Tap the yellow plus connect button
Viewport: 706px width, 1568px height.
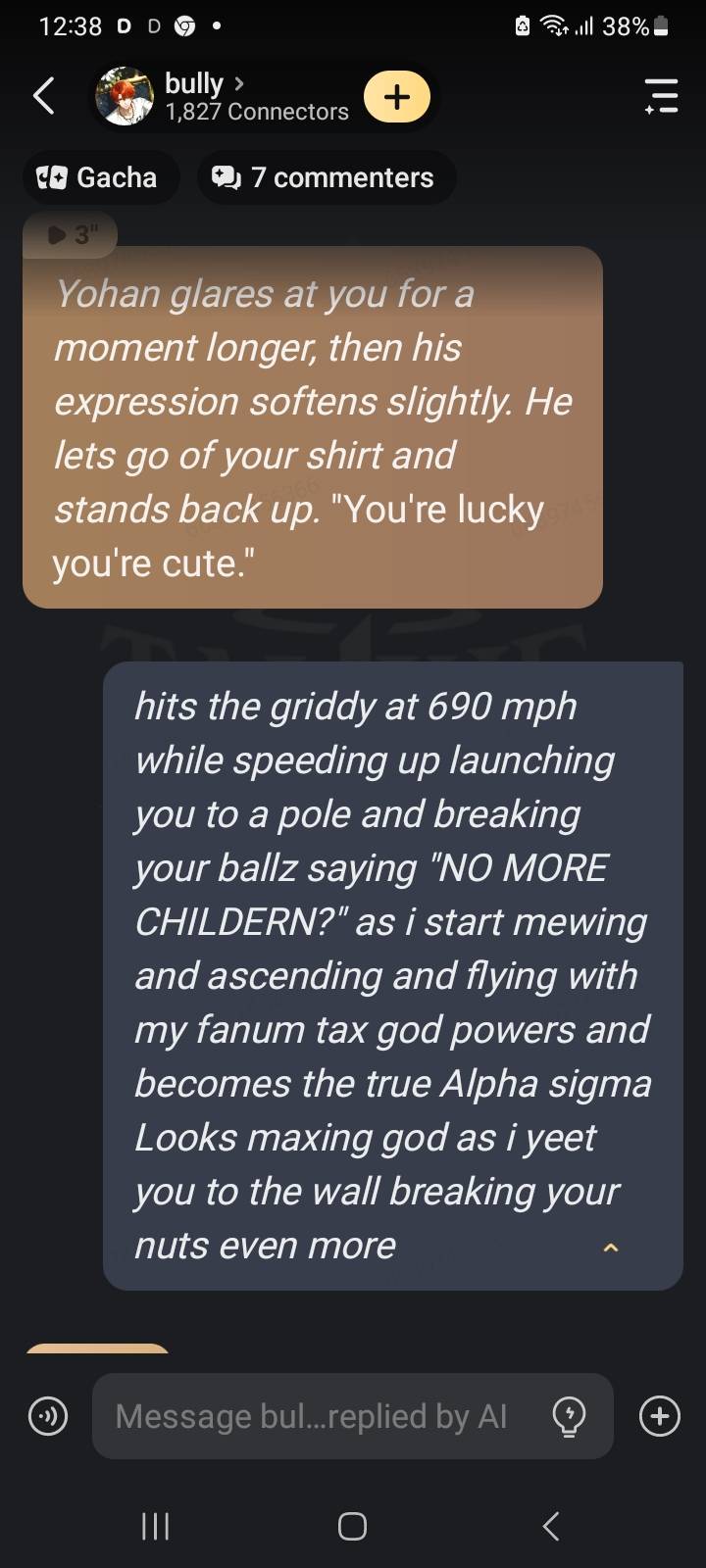[x=396, y=96]
